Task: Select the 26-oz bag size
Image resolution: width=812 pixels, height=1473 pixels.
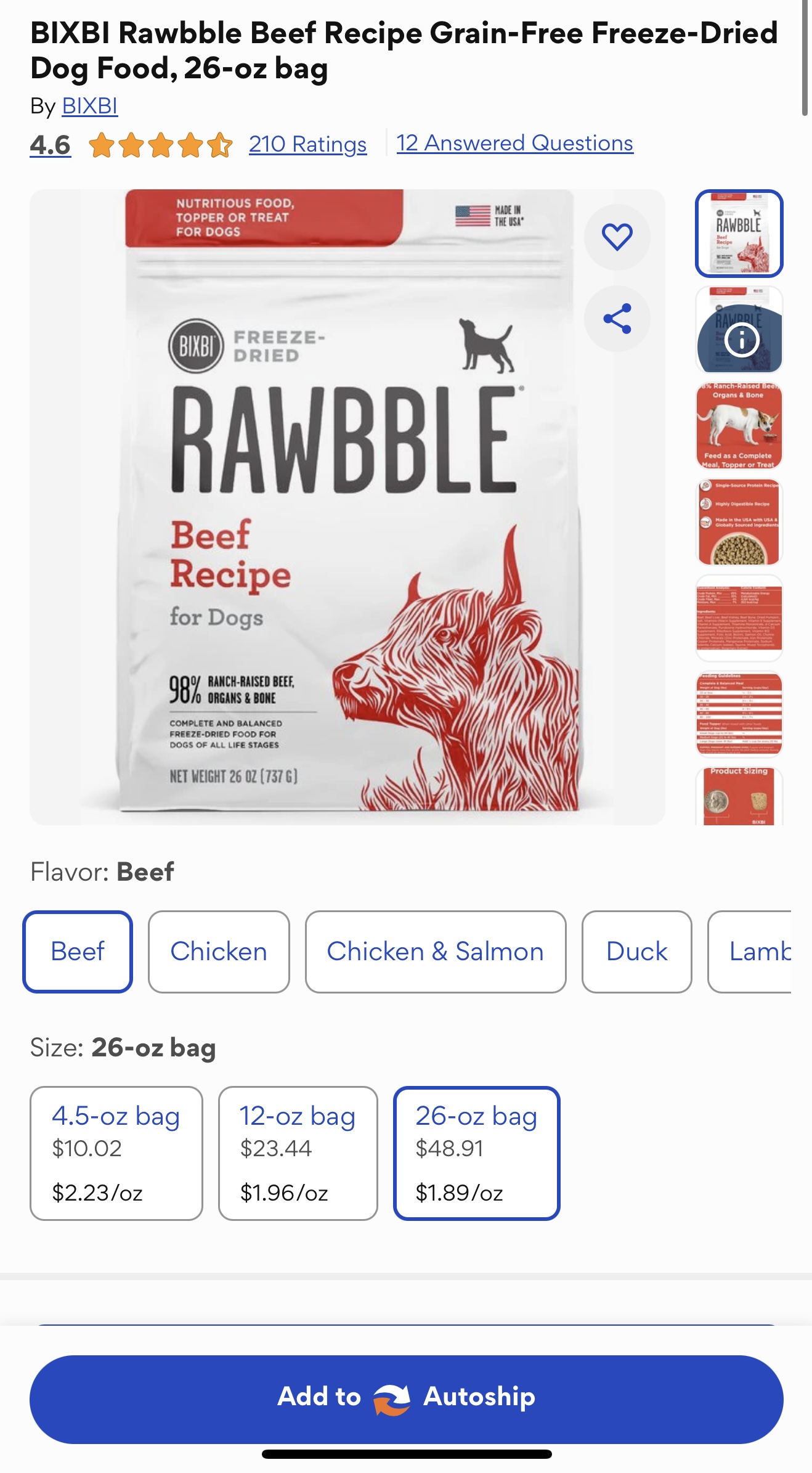Action: 476,1153
